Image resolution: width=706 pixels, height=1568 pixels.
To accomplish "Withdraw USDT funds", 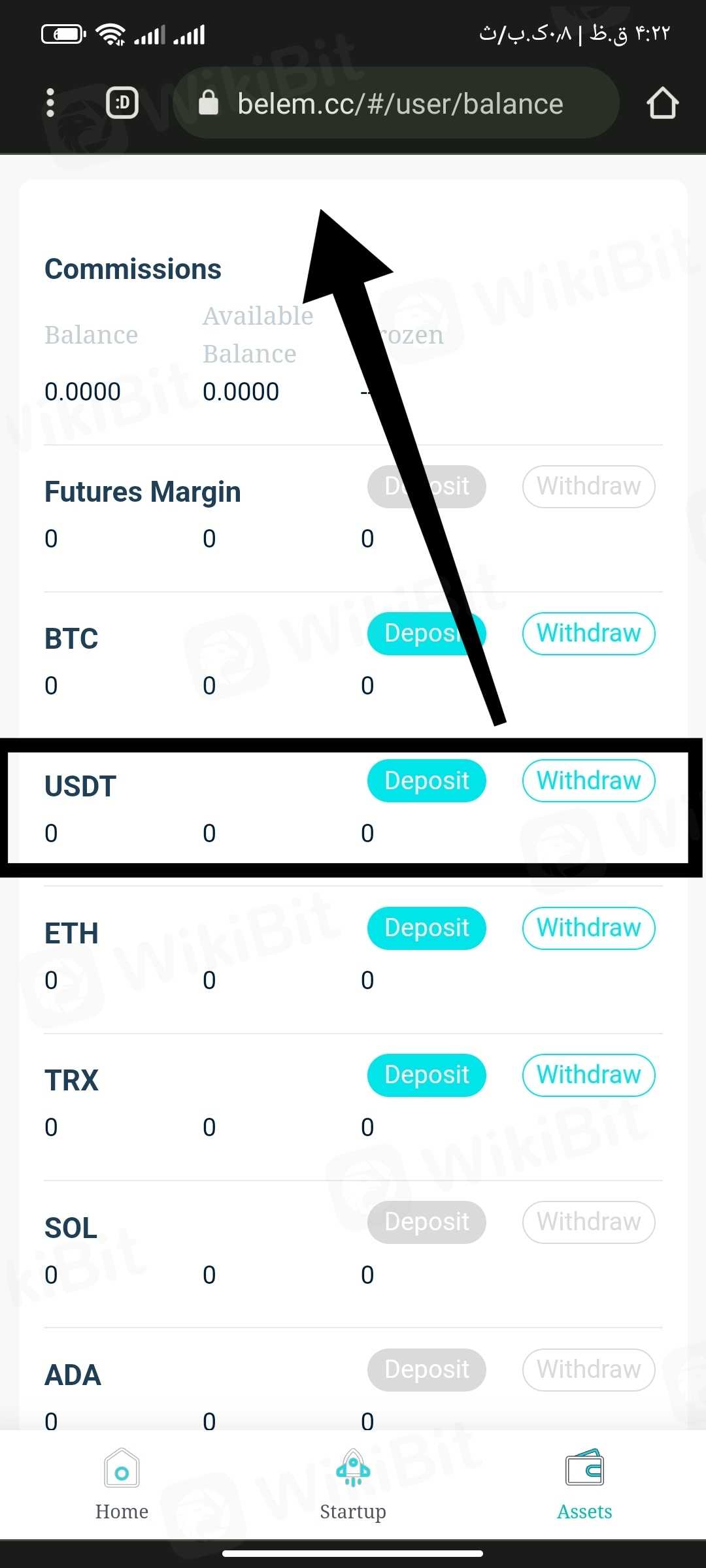I will [588, 781].
